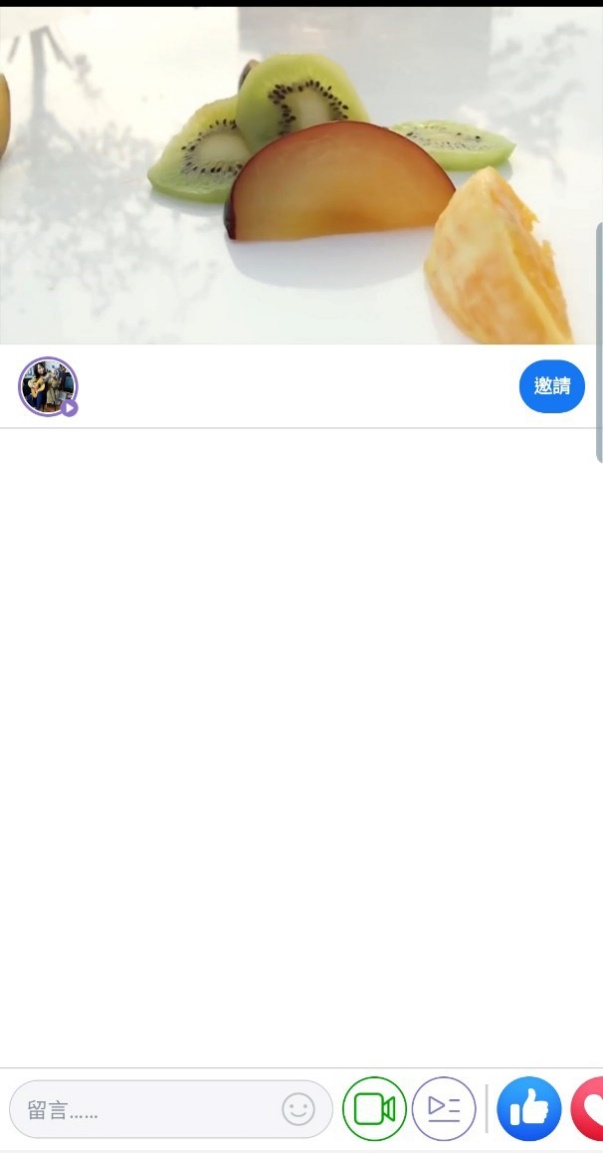Open the purple video playlist icon

[x=444, y=1109]
